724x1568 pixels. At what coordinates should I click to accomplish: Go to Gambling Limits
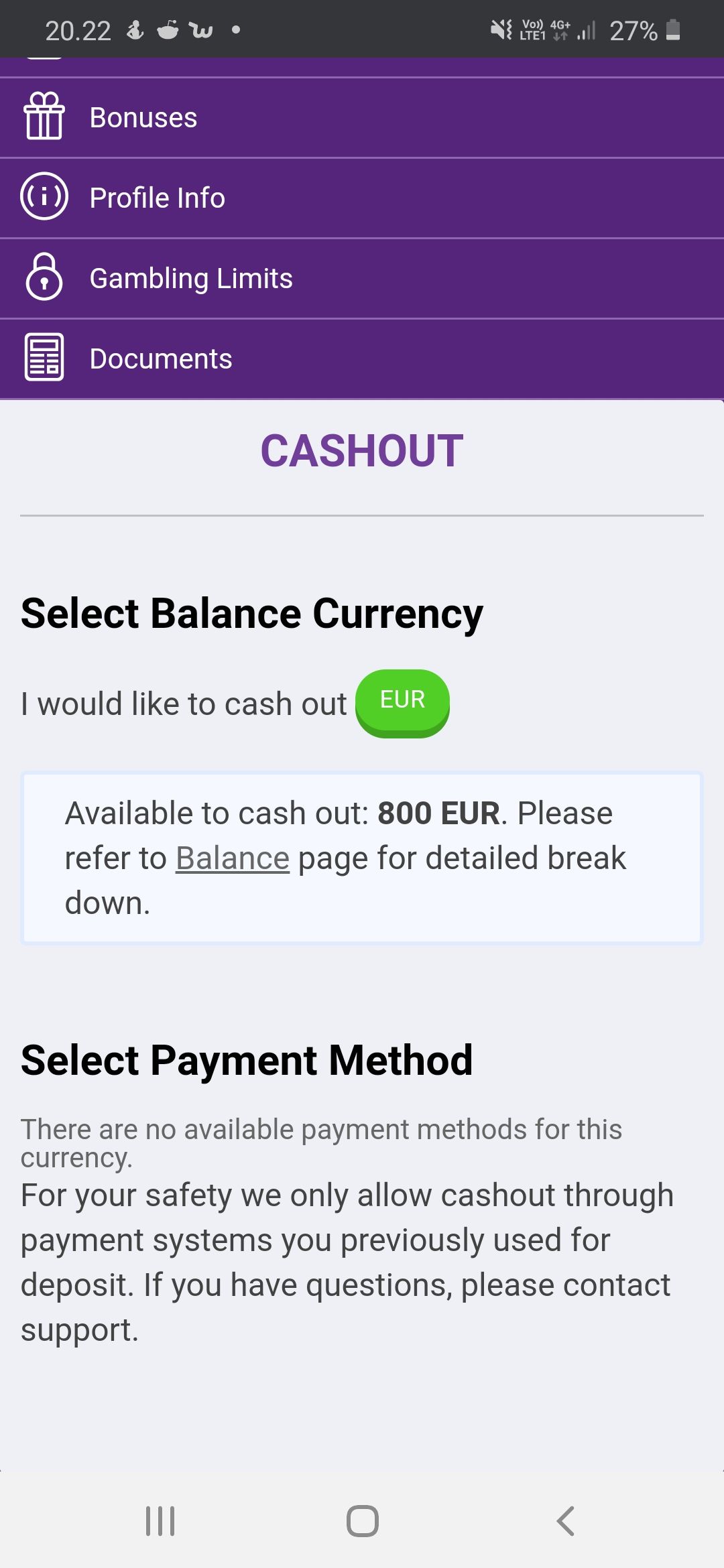point(362,279)
